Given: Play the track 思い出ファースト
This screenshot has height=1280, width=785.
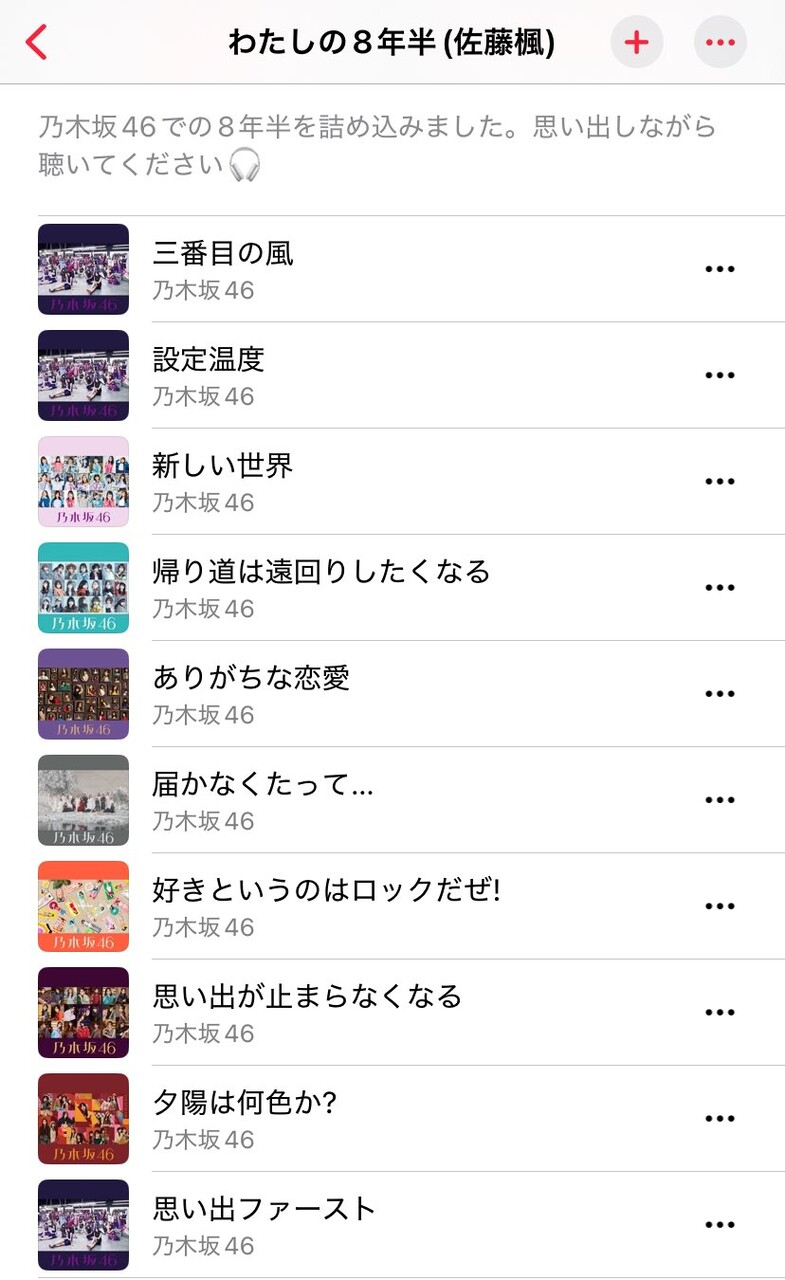Looking at the screenshot, I should pyautogui.click(x=264, y=1209).
